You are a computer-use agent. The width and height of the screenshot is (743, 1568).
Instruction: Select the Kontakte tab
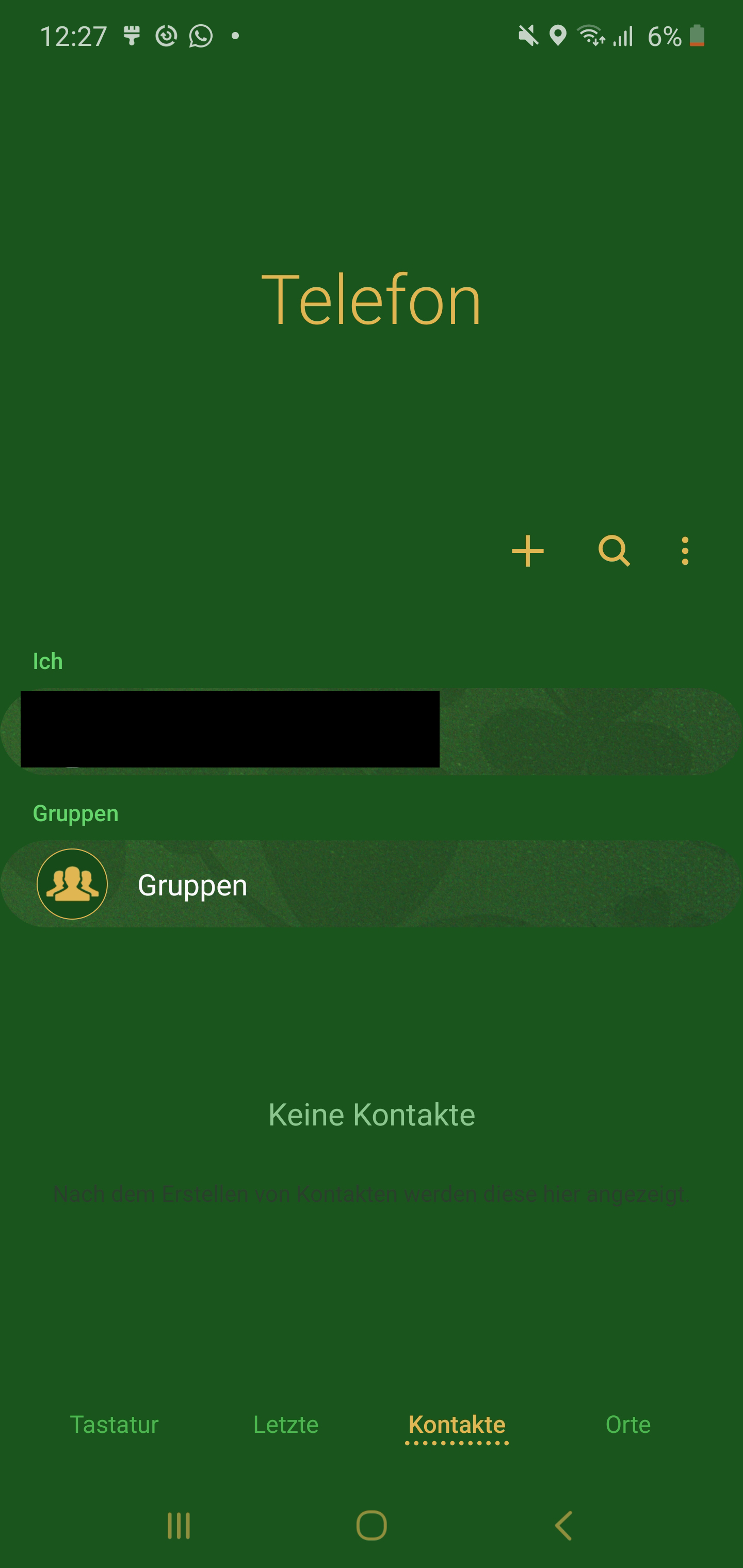pos(457,1424)
